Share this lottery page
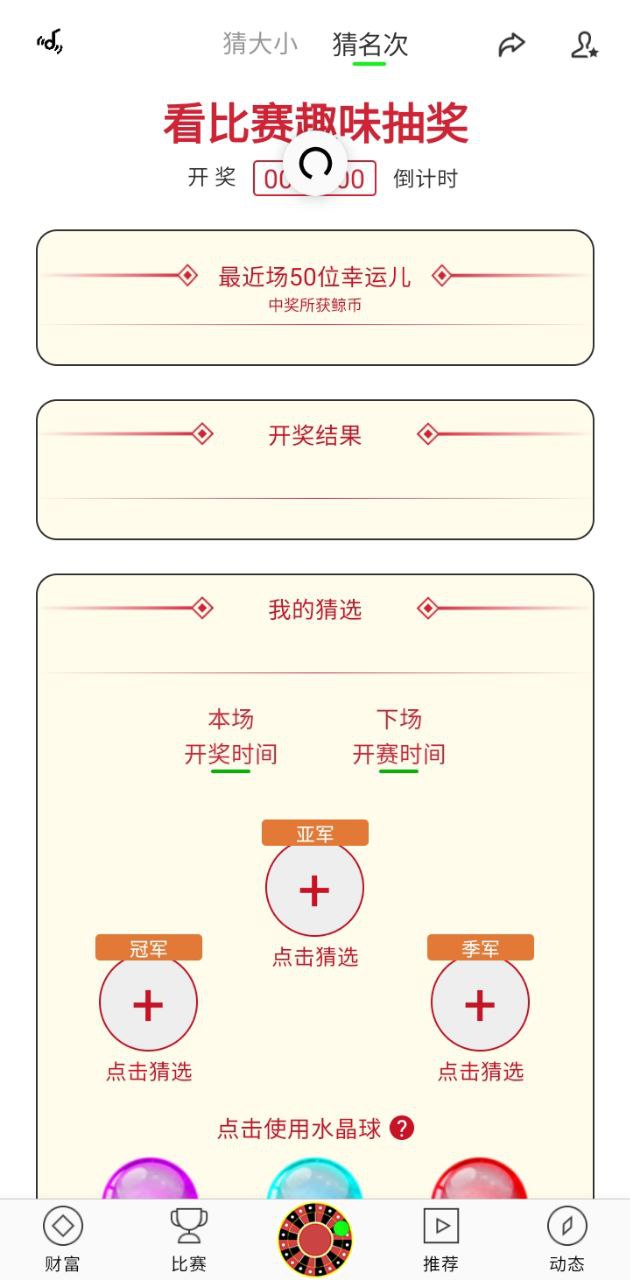Viewport: 630px width, 1280px height. [511, 45]
